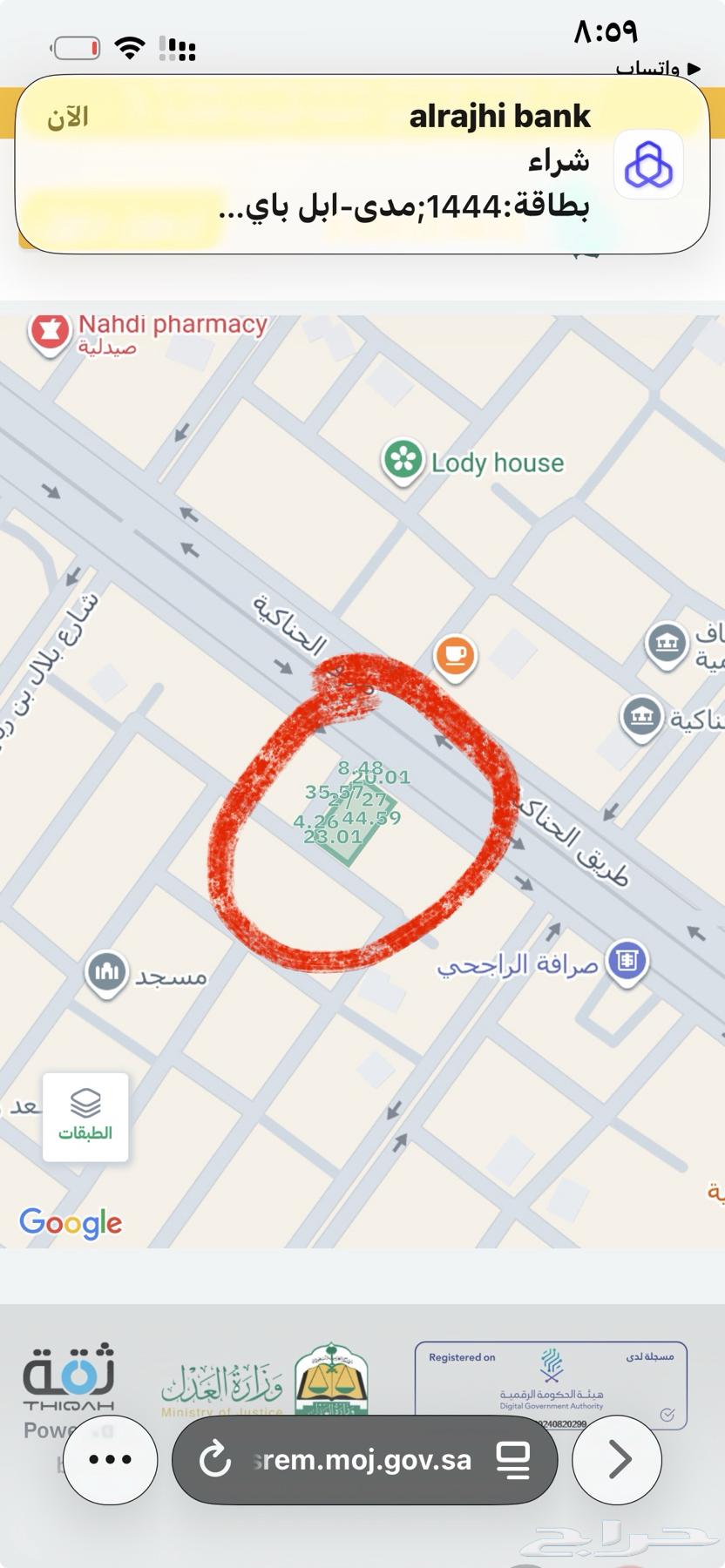Open the map layers (الطبقات) button
The image size is (725, 1568).
pyautogui.click(x=85, y=1117)
